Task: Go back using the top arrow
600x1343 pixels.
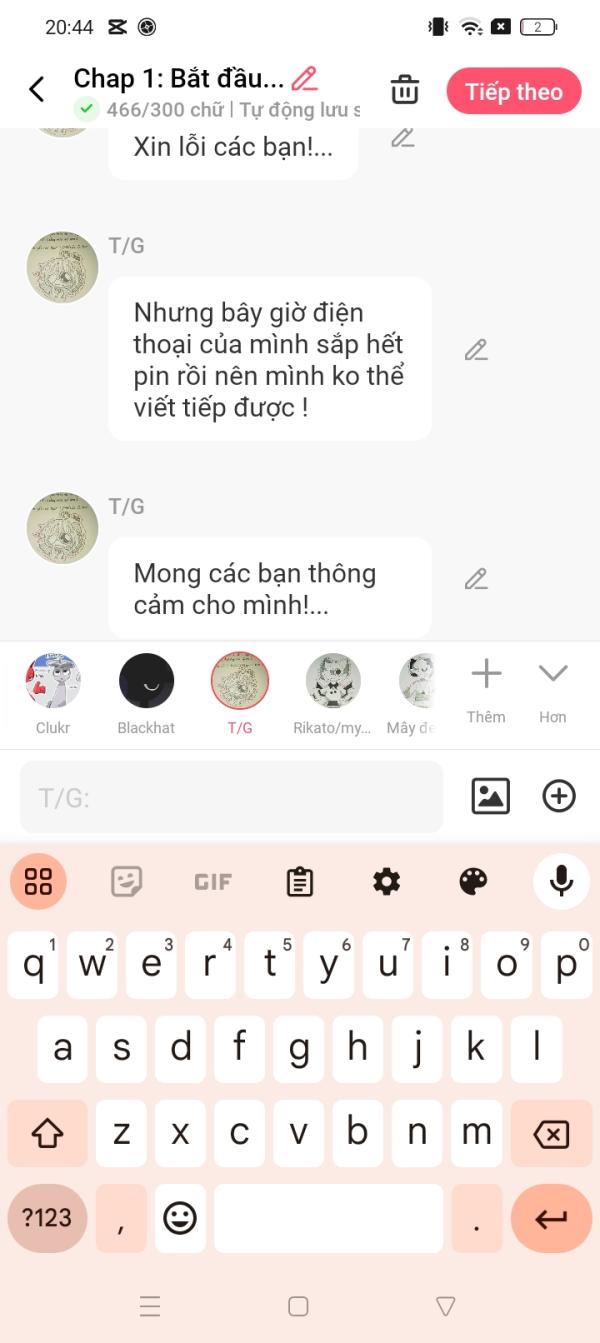Action: (x=37, y=90)
